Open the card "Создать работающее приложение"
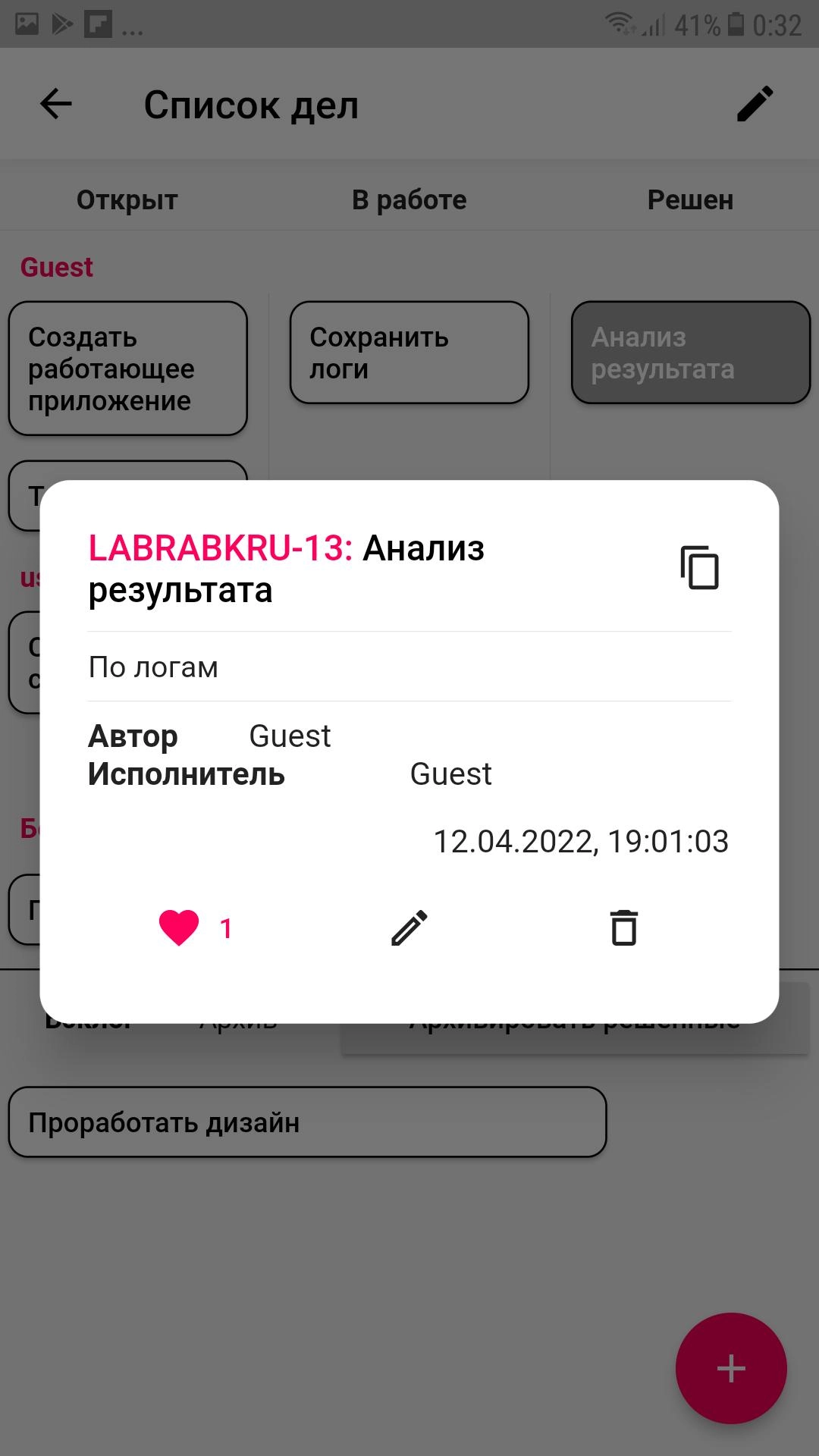Image resolution: width=819 pixels, height=1456 pixels. (x=128, y=369)
